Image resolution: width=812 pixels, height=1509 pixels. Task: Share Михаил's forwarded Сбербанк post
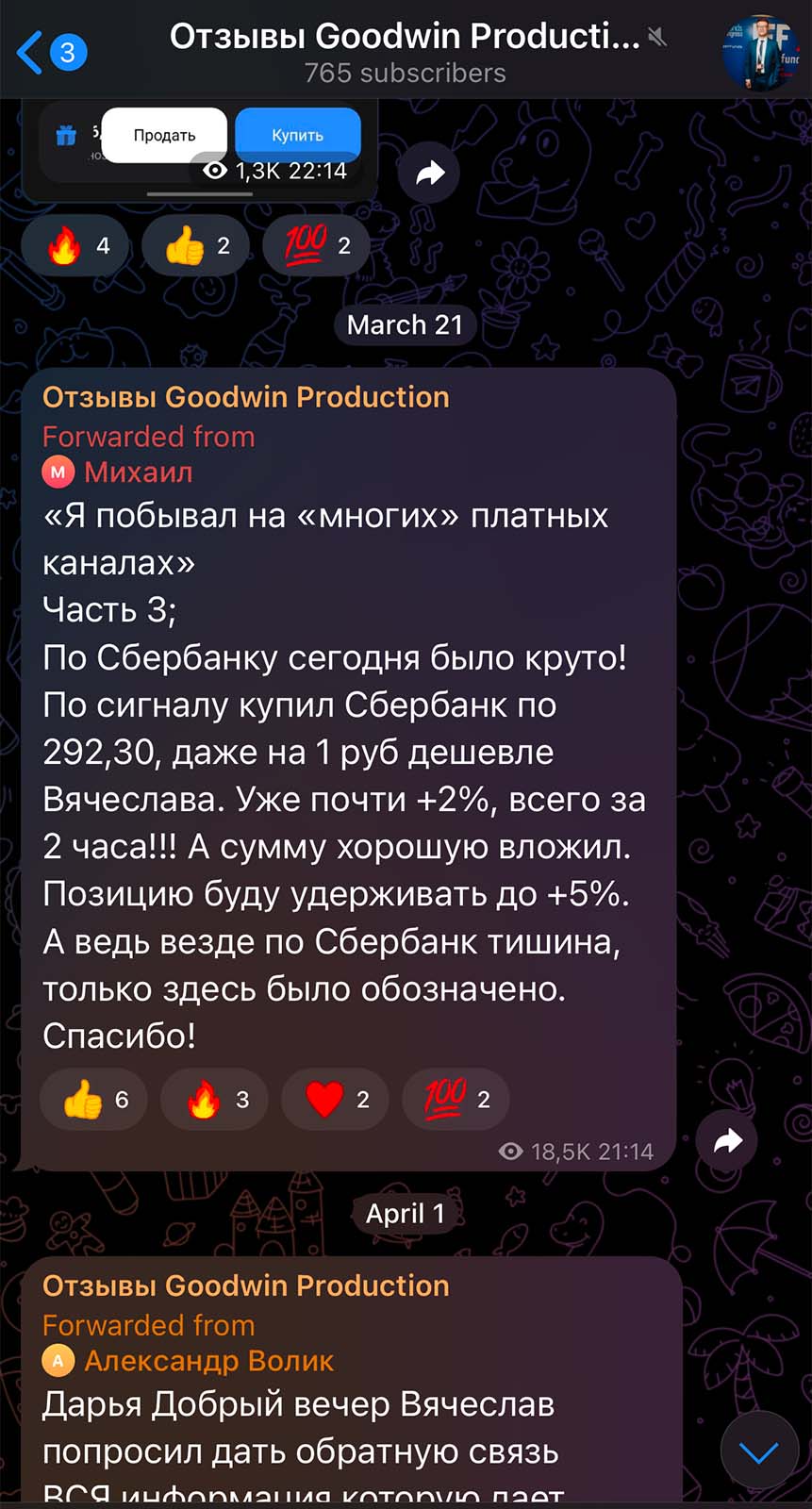click(726, 1142)
